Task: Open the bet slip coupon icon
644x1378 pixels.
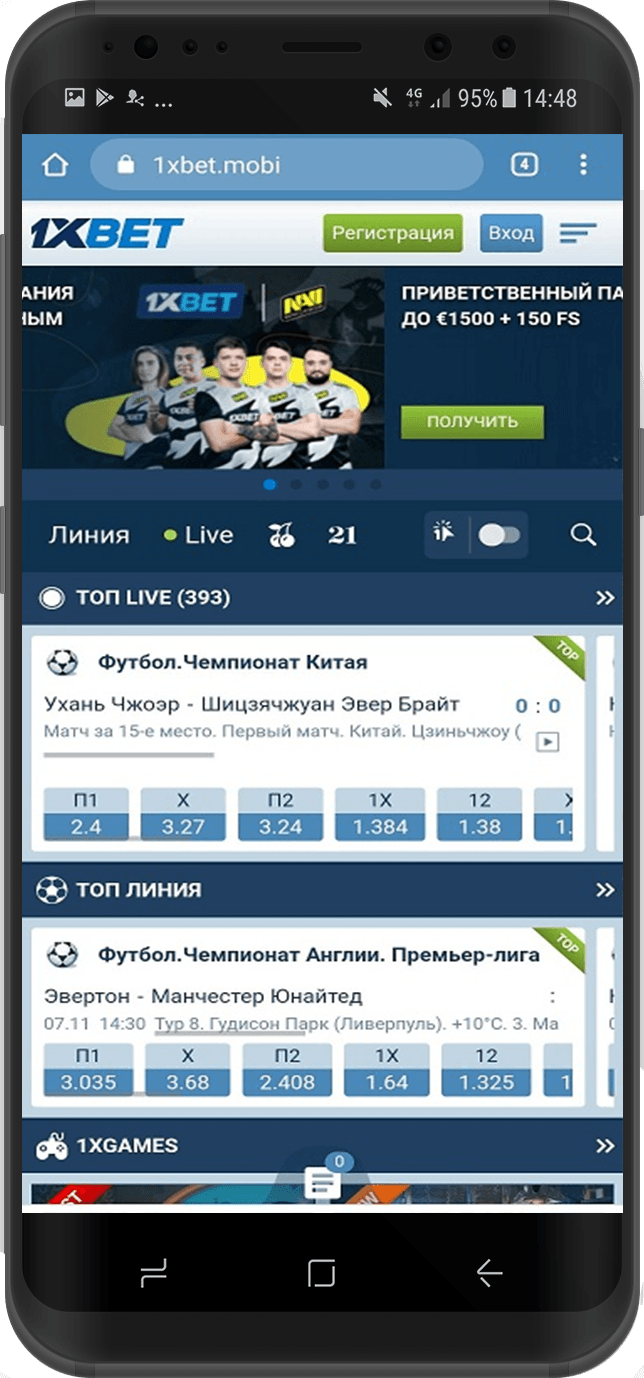Action: (322, 1184)
